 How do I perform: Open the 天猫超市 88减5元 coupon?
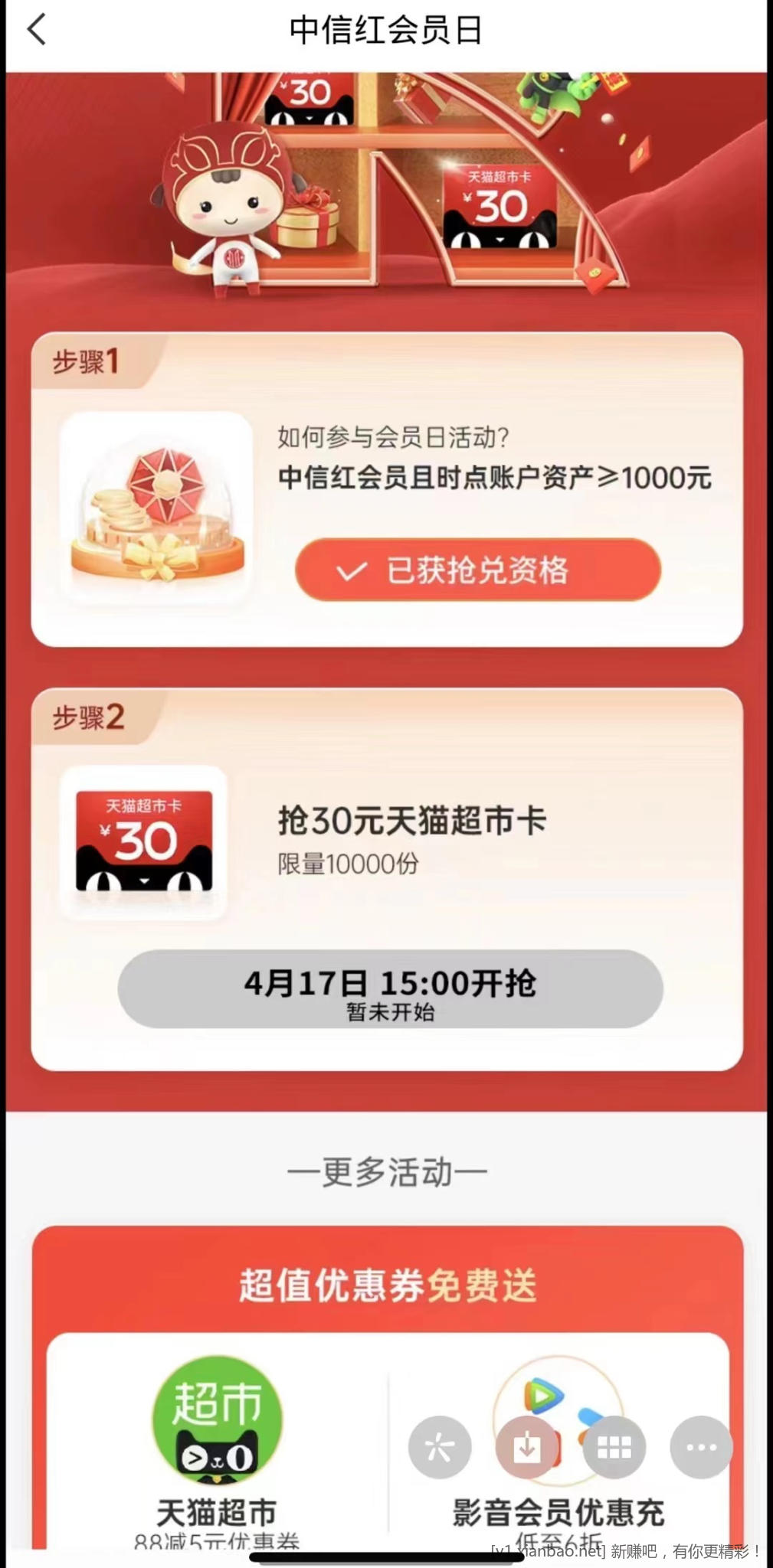217,1452
